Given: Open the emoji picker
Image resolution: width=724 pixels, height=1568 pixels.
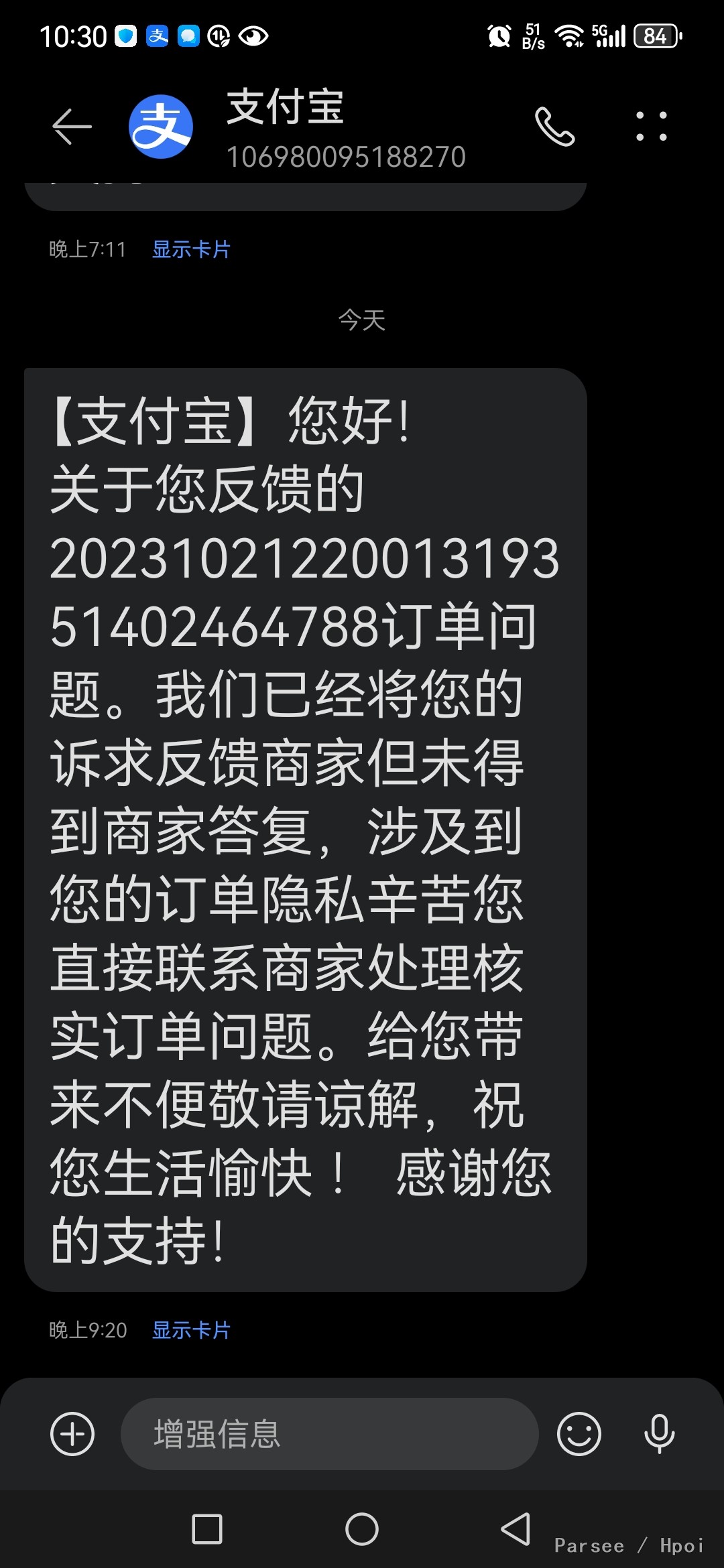Looking at the screenshot, I should (x=579, y=1434).
